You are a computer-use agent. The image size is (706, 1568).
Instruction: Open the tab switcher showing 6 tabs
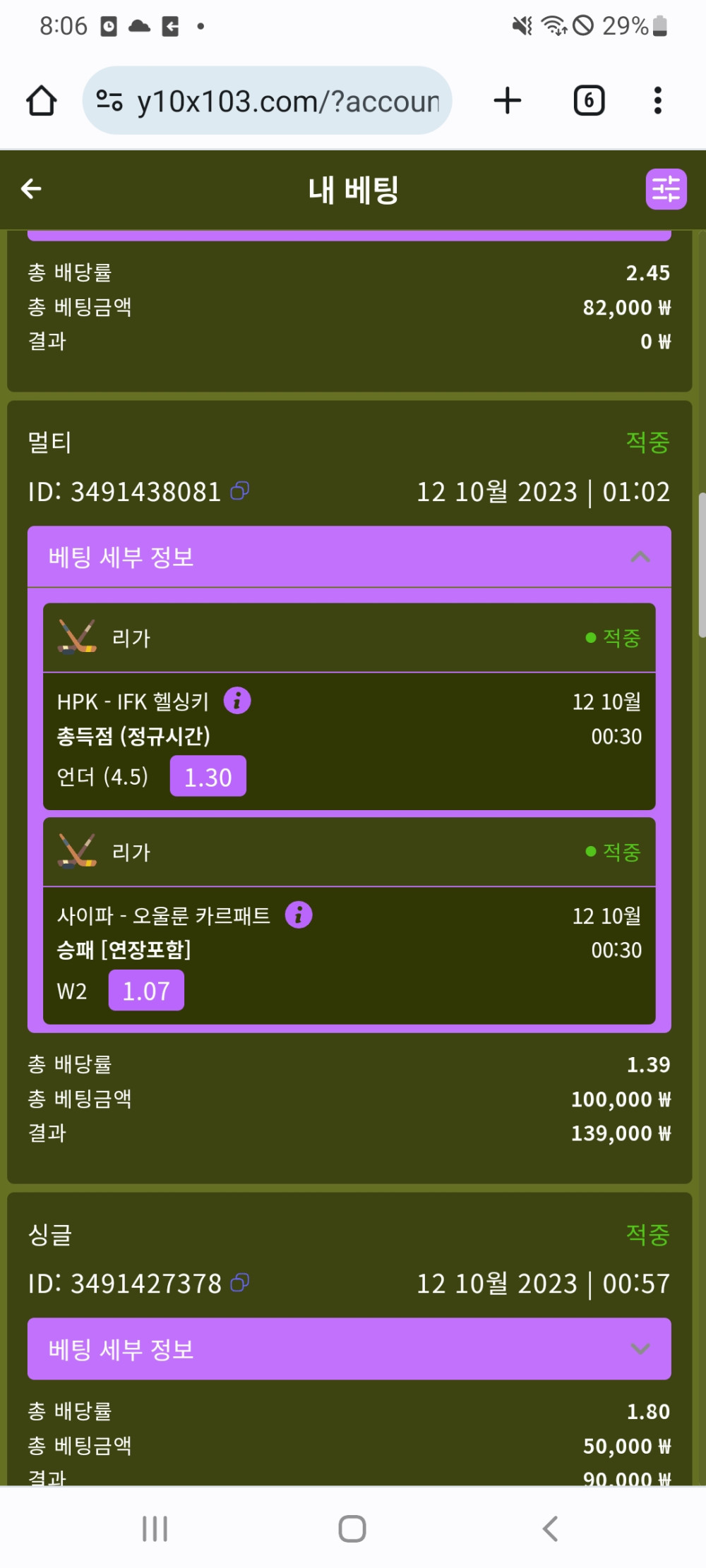coord(589,101)
